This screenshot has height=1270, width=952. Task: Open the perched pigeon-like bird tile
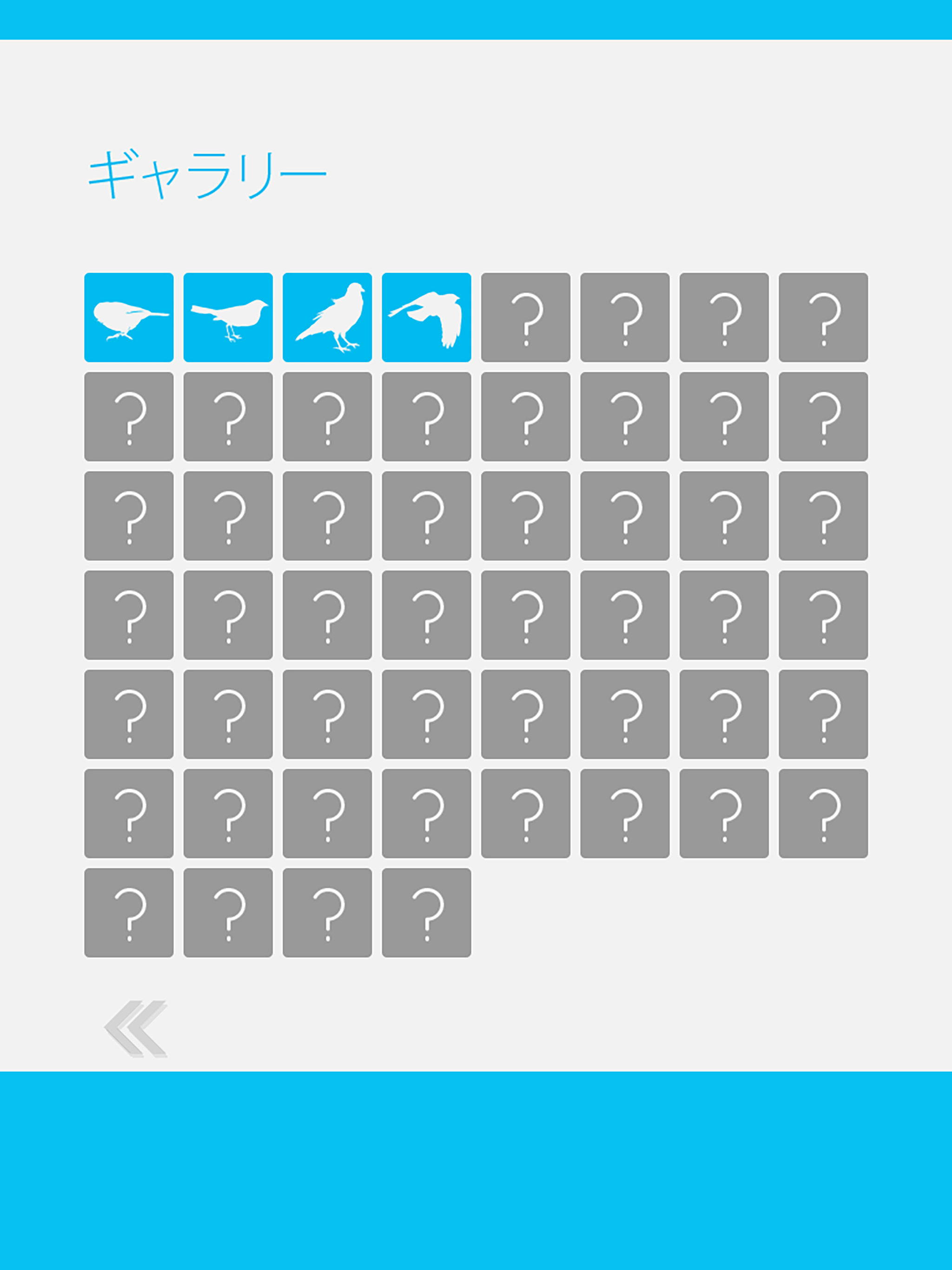pos(327,317)
